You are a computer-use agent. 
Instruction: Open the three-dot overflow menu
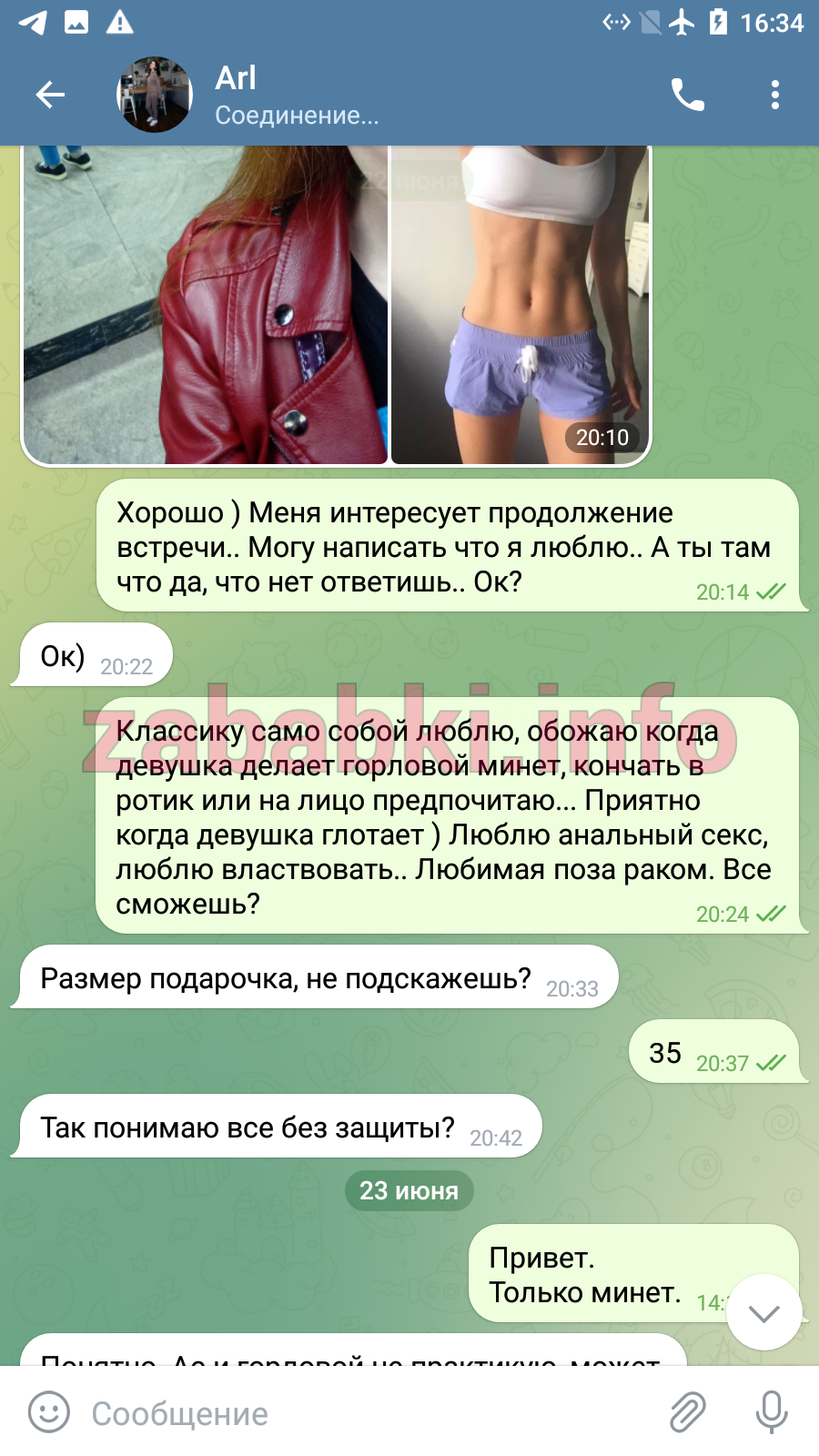click(x=775, y=95)
